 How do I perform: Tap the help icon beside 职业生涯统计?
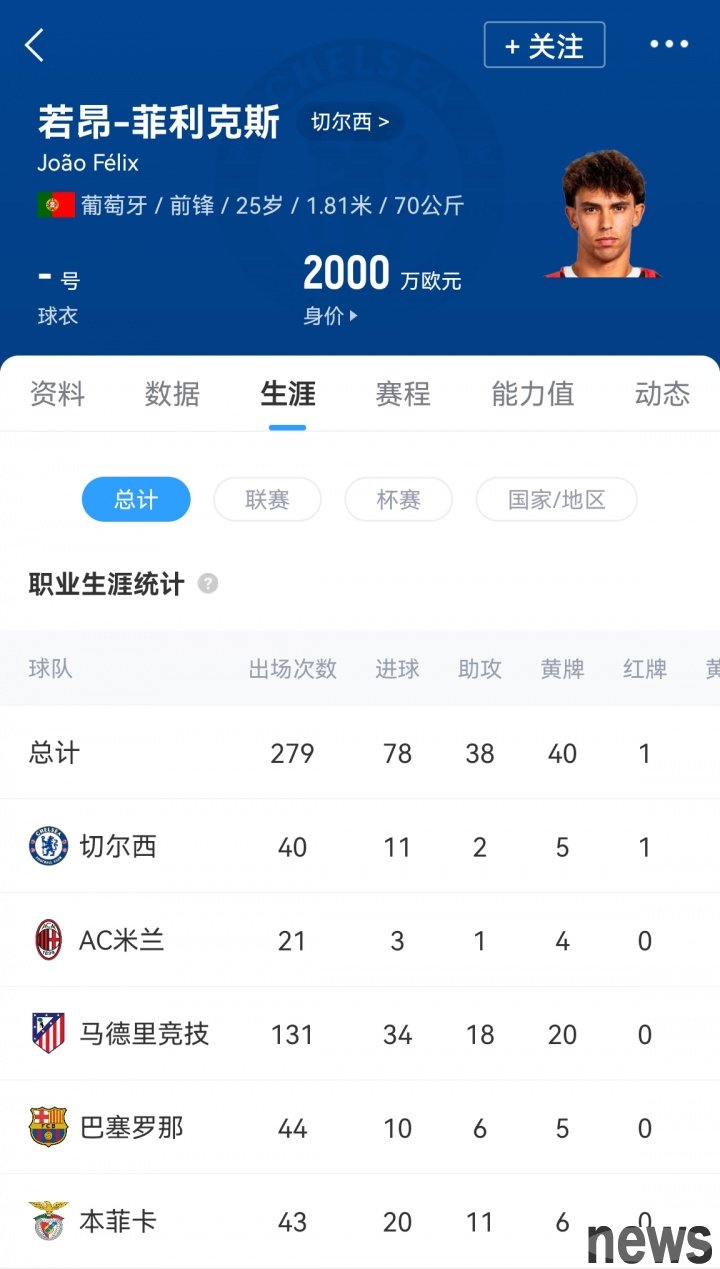[x=208, y=584]
